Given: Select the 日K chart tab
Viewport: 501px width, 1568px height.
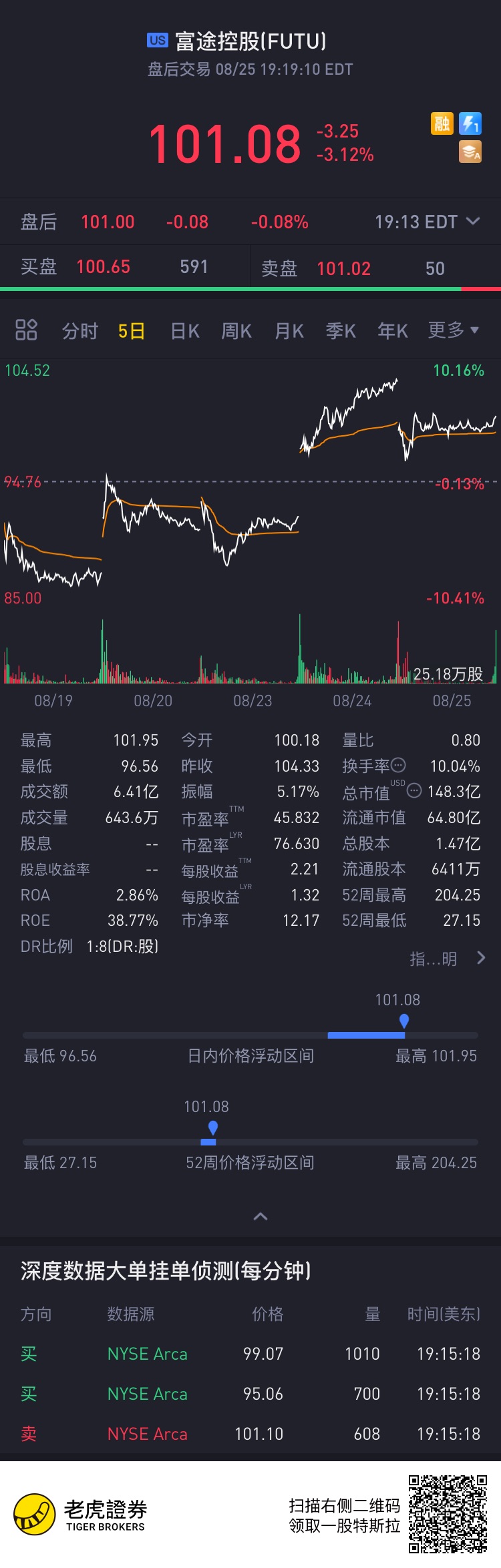Looking at the screenshot, I should [185, 331].
